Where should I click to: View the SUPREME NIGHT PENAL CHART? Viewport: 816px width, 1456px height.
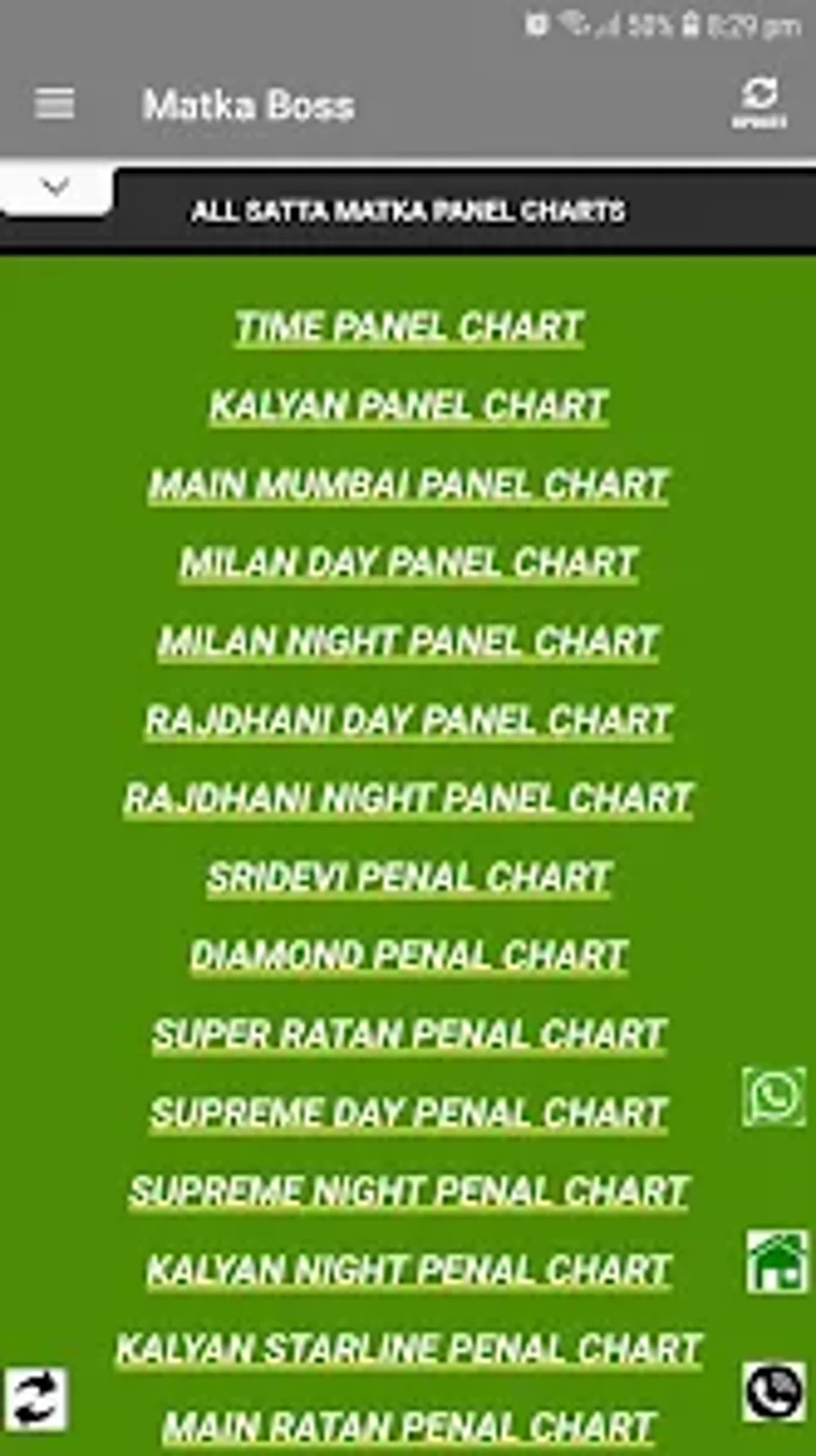tap(408, 1191)
